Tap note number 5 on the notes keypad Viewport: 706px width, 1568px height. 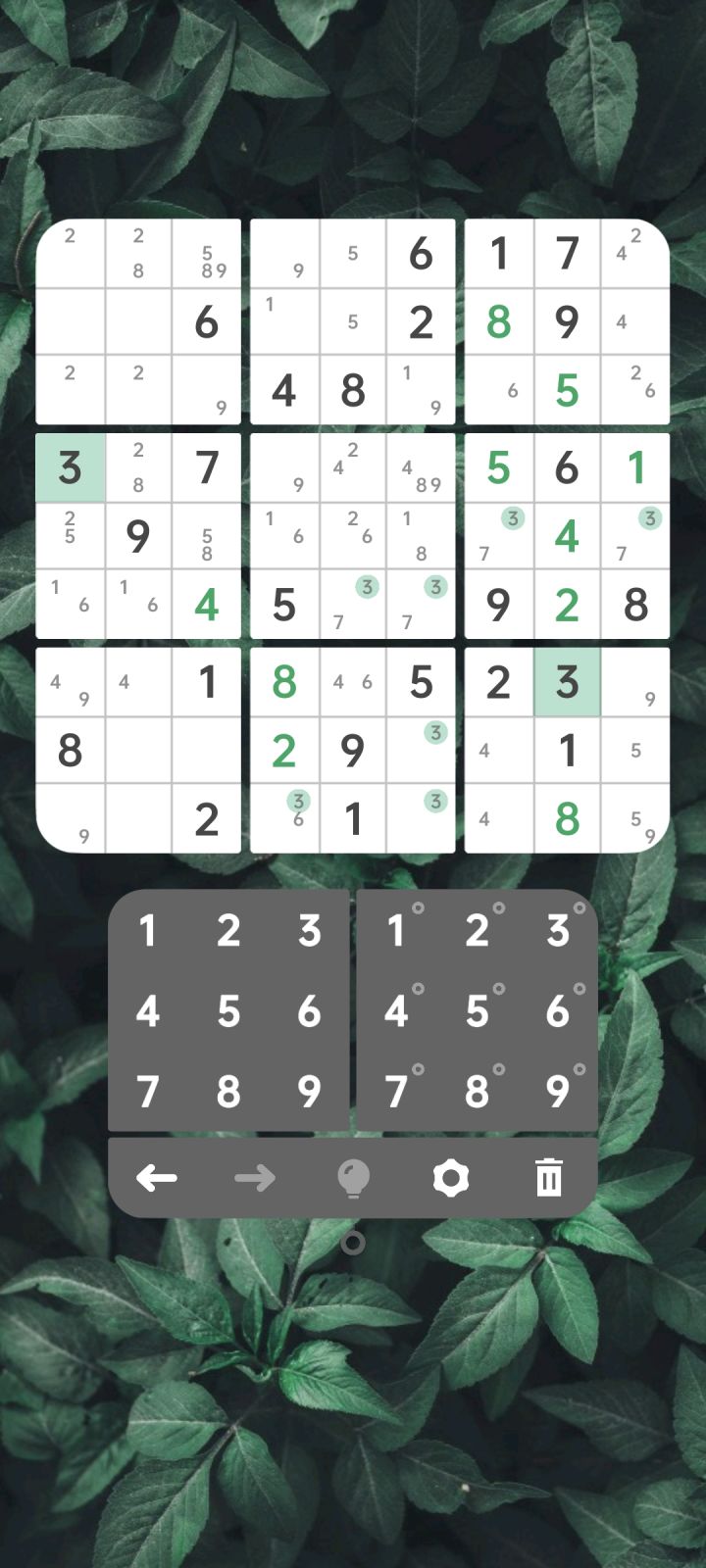click(x=478, y=1009)
